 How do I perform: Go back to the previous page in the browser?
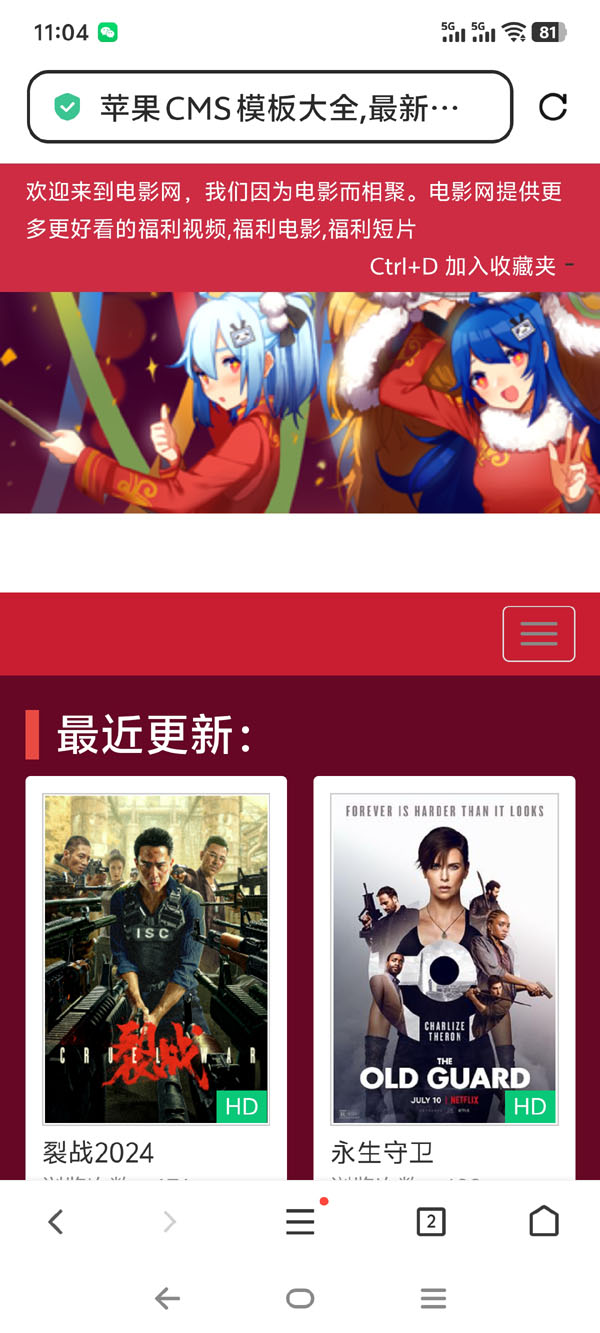pos(56,1221)
